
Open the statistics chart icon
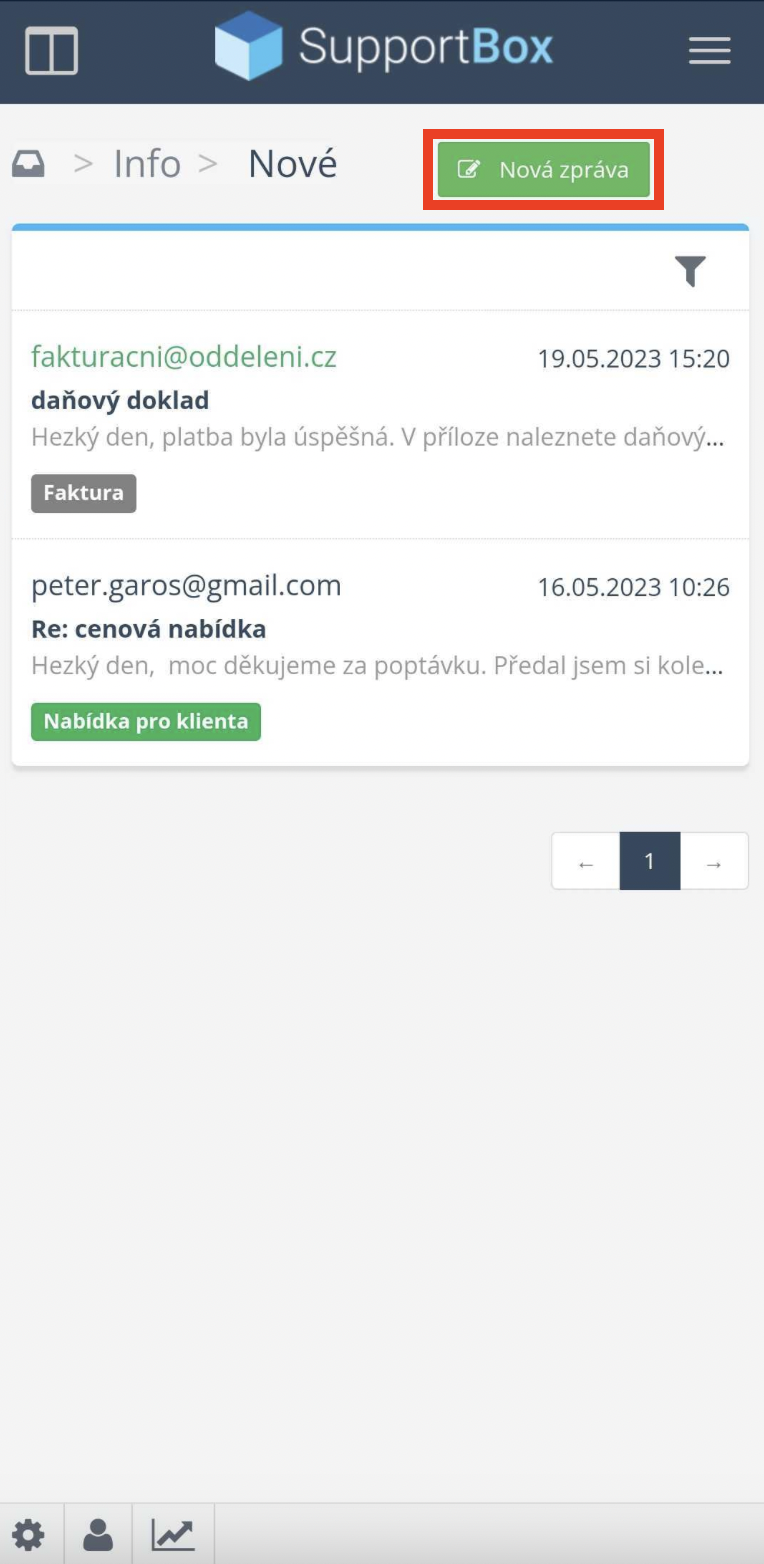coord(173,1534)
